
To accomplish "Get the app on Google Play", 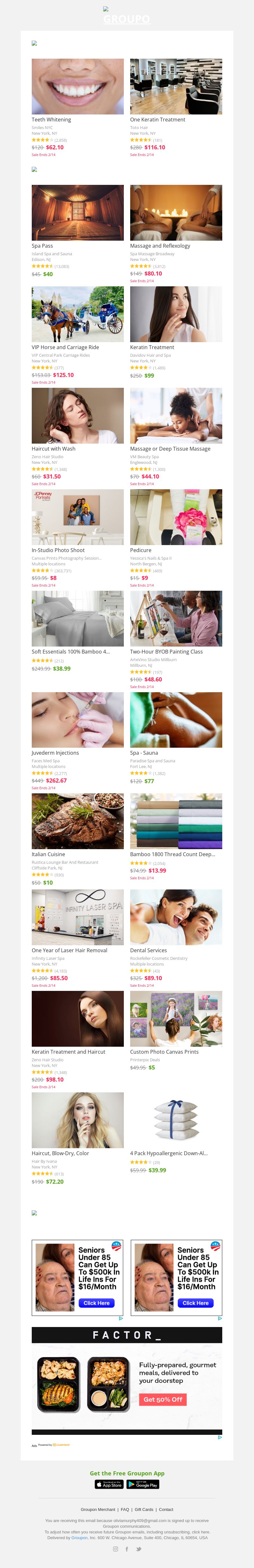I will point(143,1484).
